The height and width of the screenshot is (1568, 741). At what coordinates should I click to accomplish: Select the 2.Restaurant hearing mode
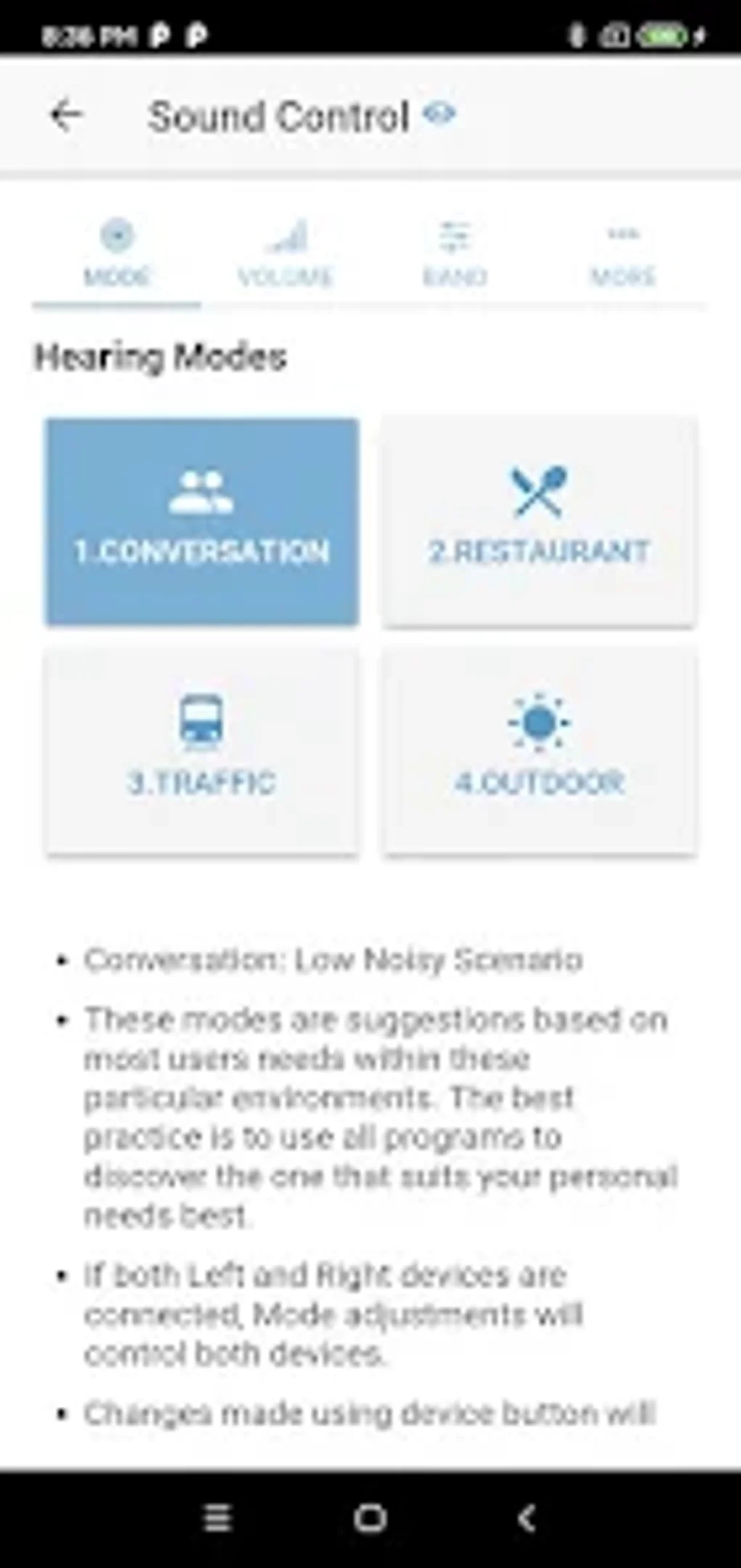[x=538, y=521]
